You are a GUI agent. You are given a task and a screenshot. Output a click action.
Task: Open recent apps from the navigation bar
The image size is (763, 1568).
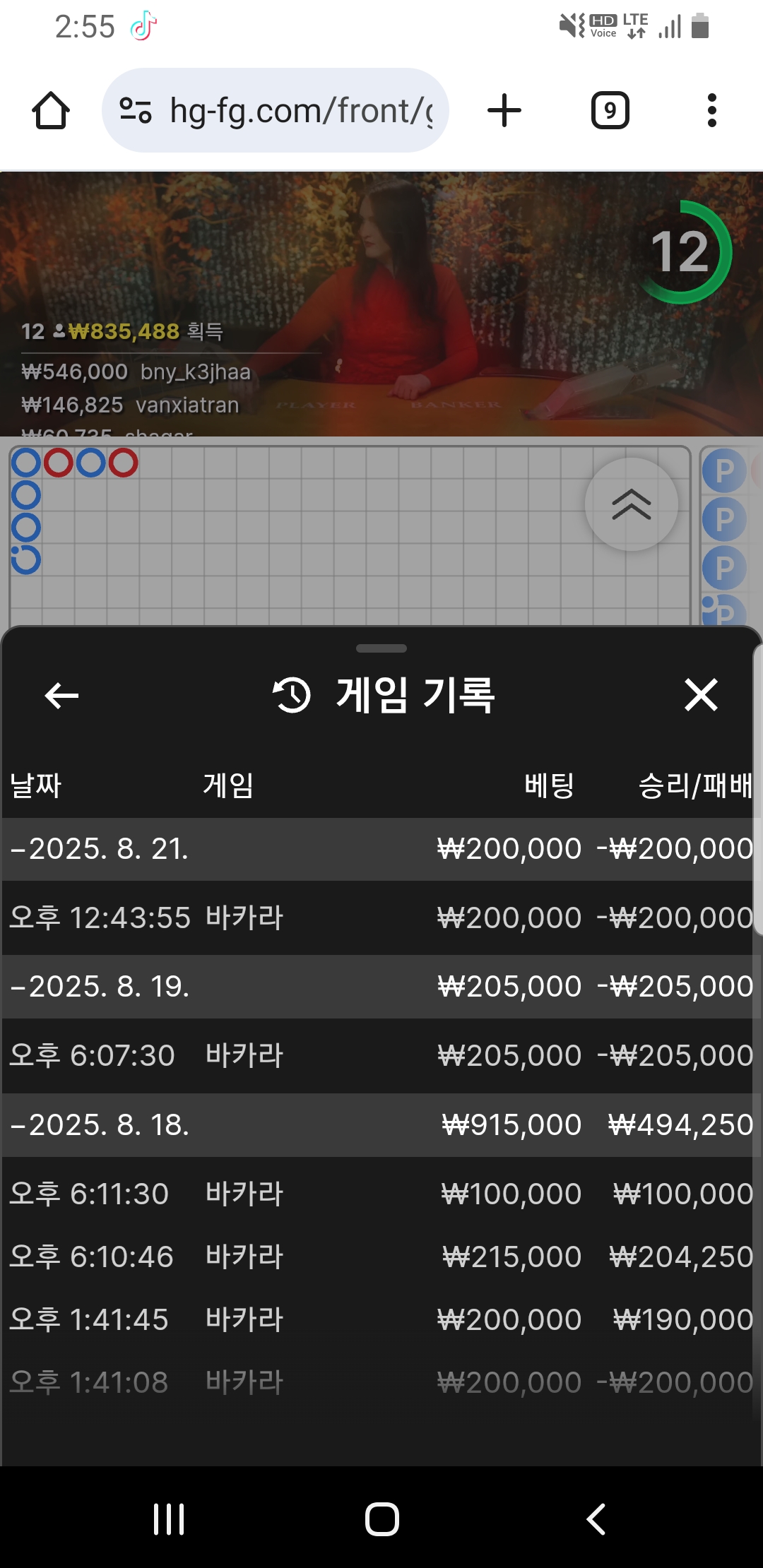(x=169, y=1519)
